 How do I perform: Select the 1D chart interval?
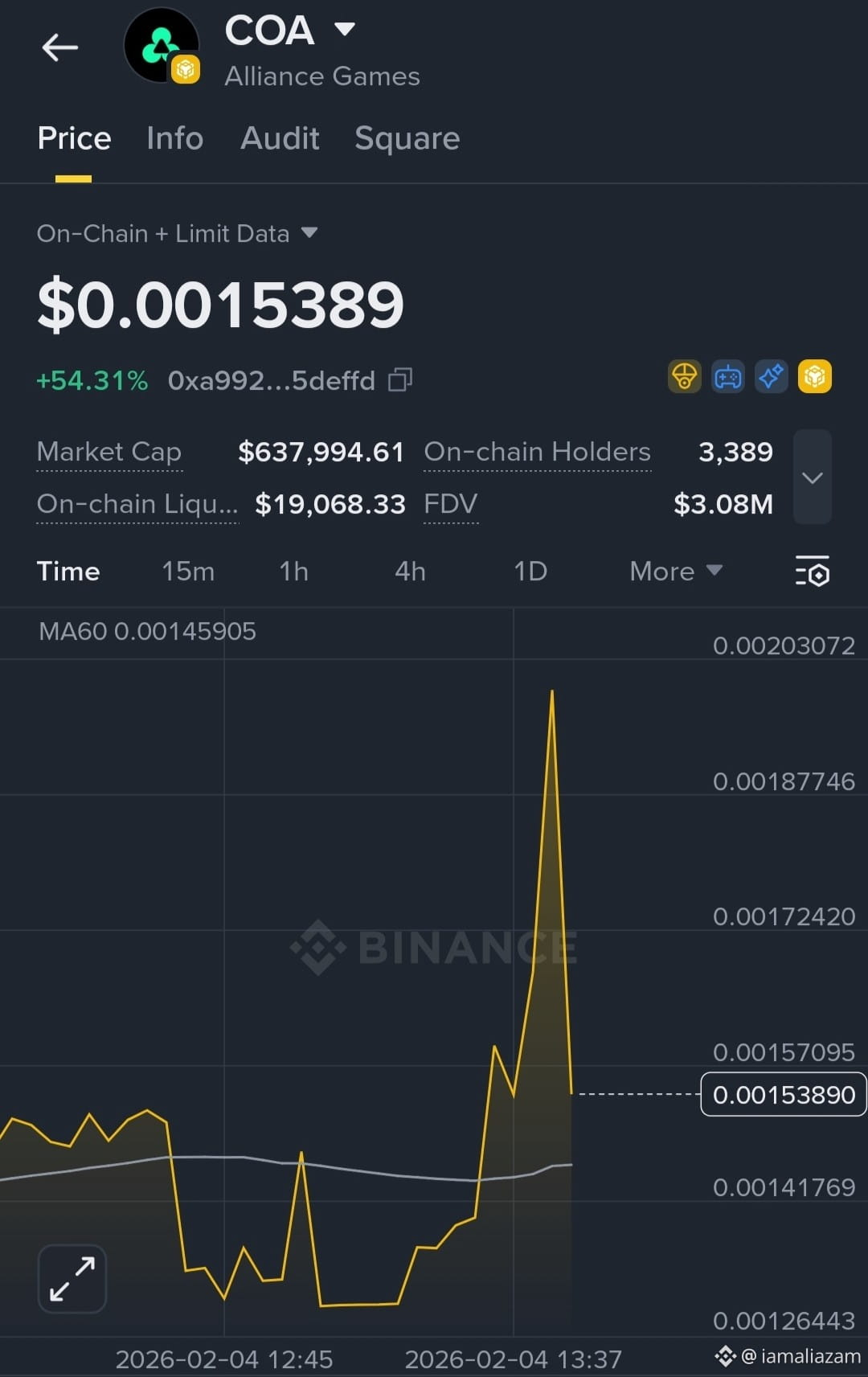(x=530, y=572)
